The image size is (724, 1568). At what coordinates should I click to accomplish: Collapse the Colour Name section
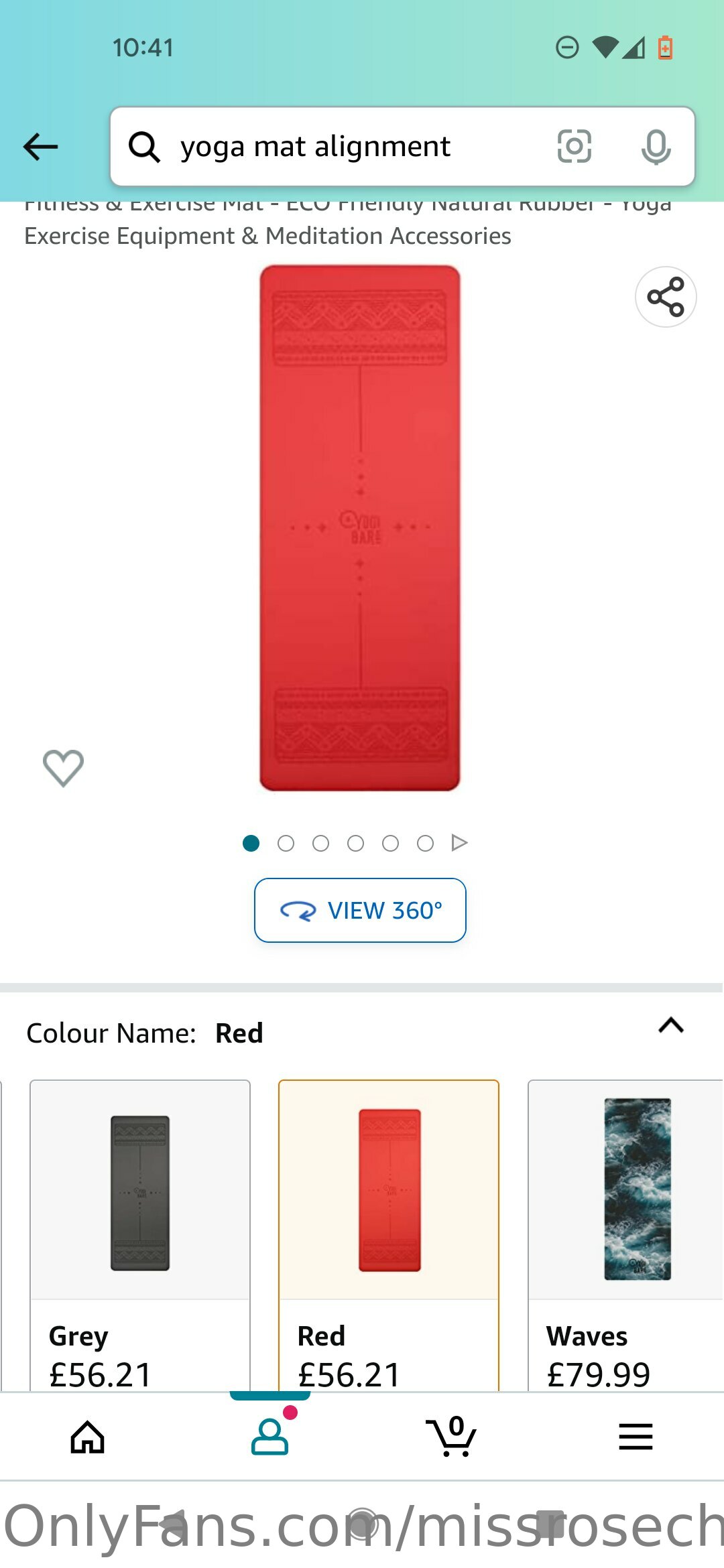coord(671,1025)
